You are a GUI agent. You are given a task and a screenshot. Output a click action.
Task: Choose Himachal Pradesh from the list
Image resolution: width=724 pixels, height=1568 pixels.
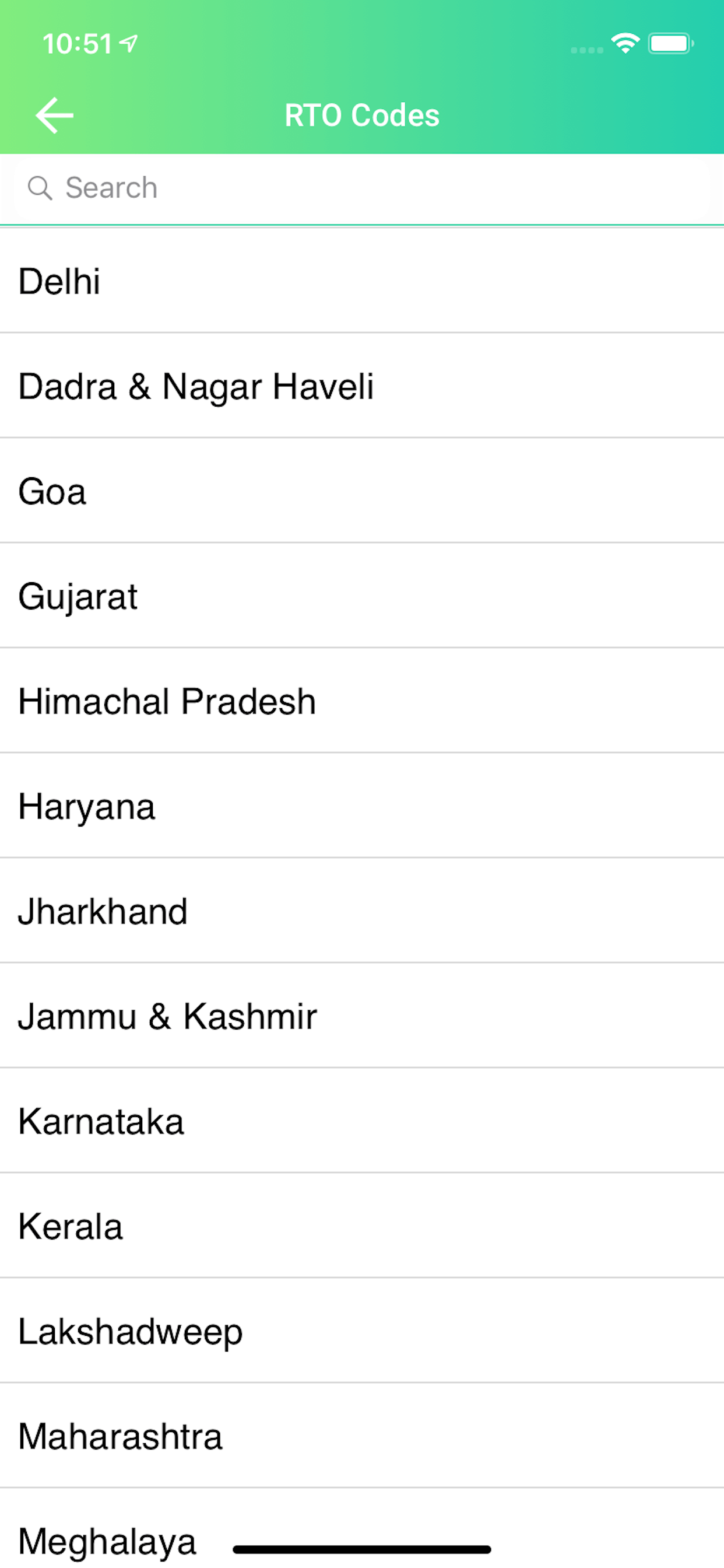[362, 701]
